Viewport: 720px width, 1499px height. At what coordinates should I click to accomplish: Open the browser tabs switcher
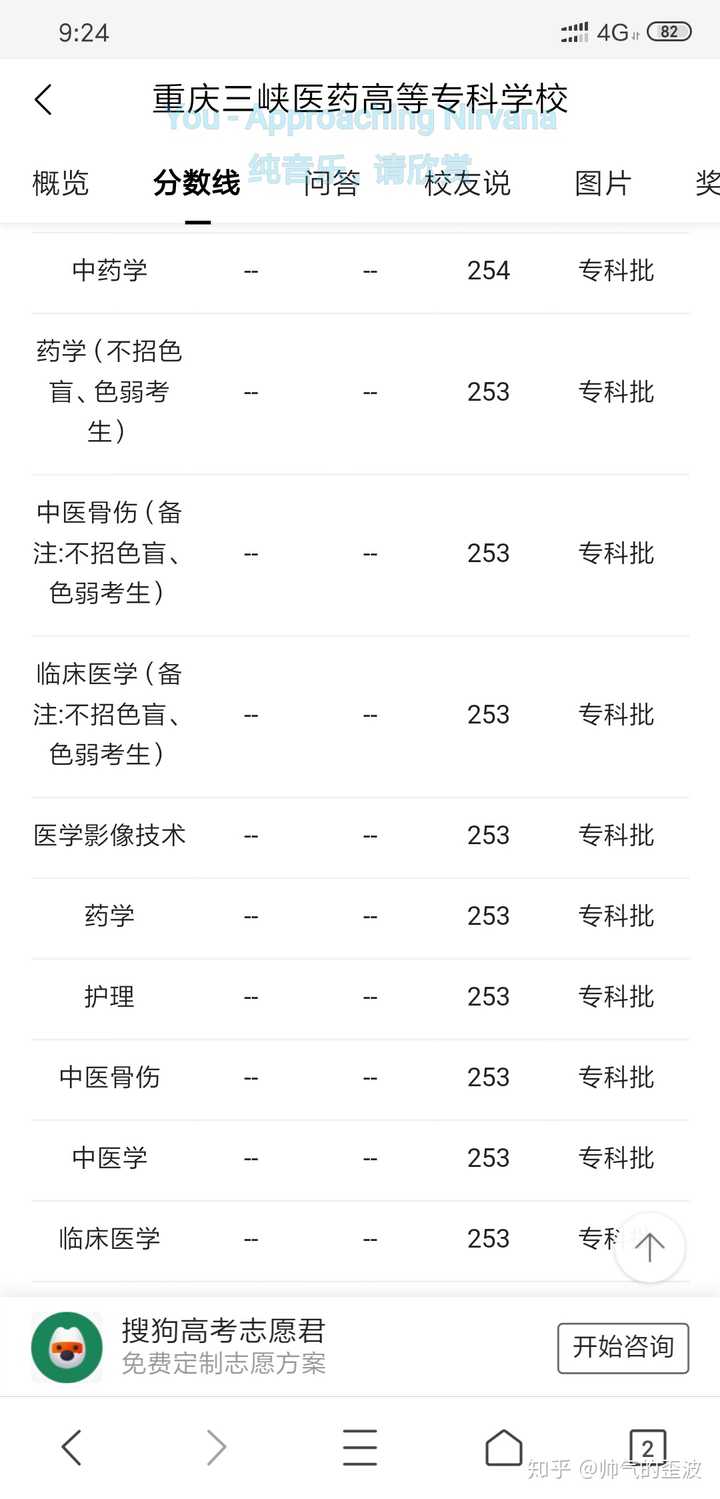647,1447
